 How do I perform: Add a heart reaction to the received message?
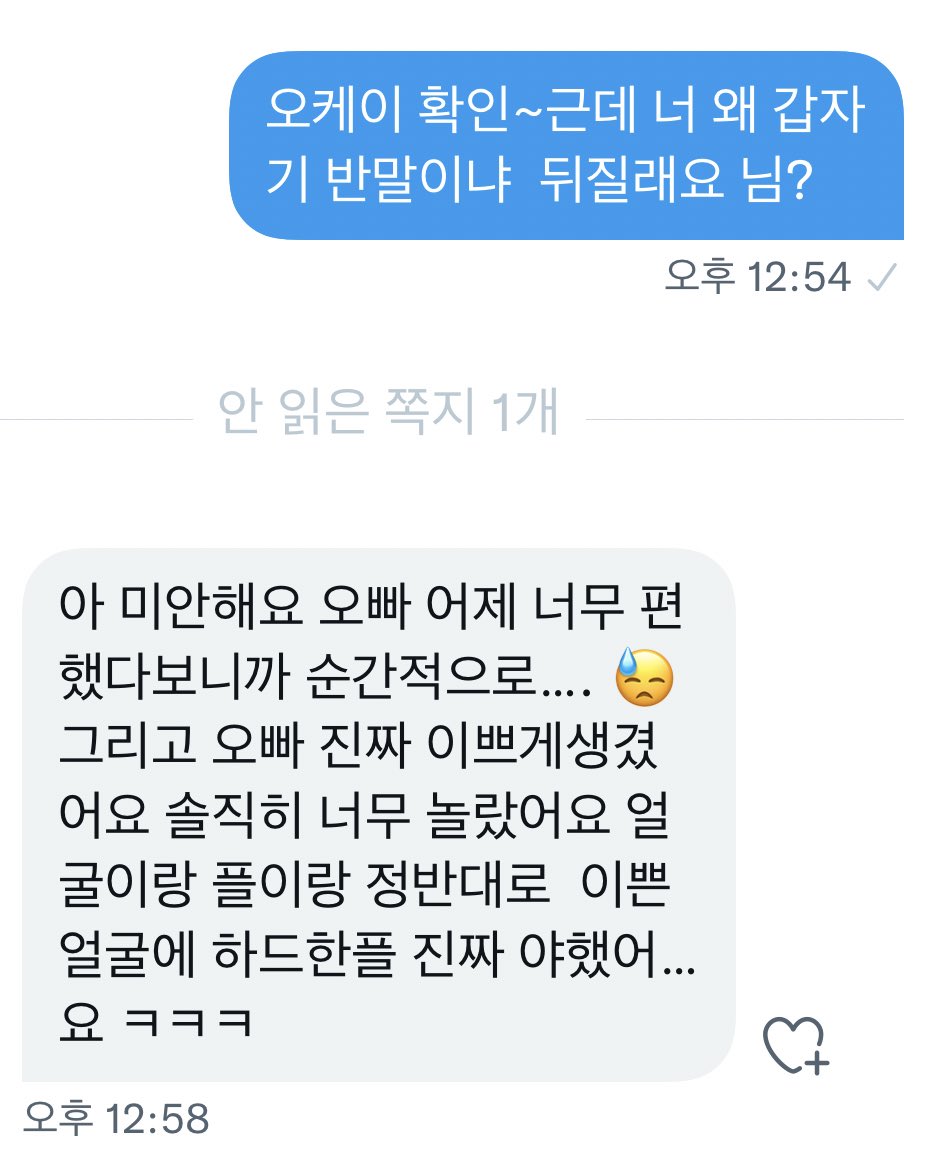[796, 1044]
